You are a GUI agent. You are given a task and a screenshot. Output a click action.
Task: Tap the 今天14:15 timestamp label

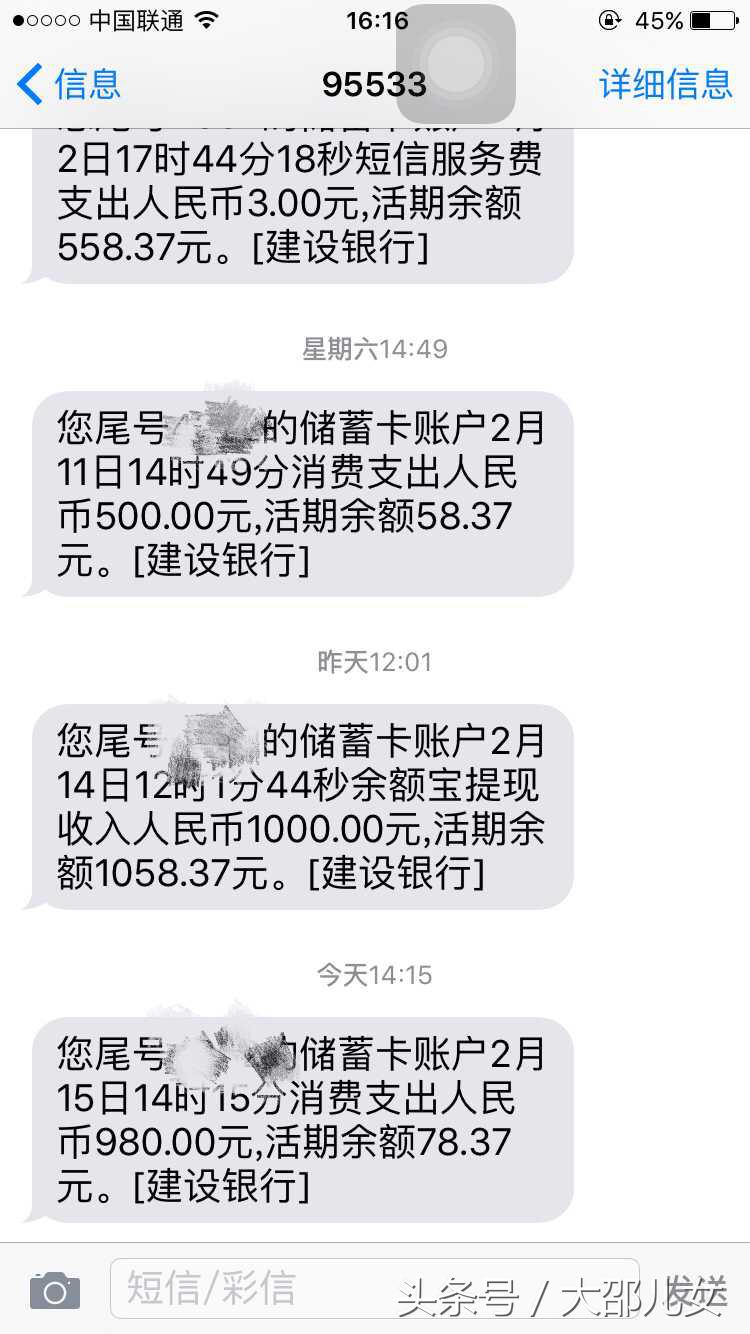(374, 974)
